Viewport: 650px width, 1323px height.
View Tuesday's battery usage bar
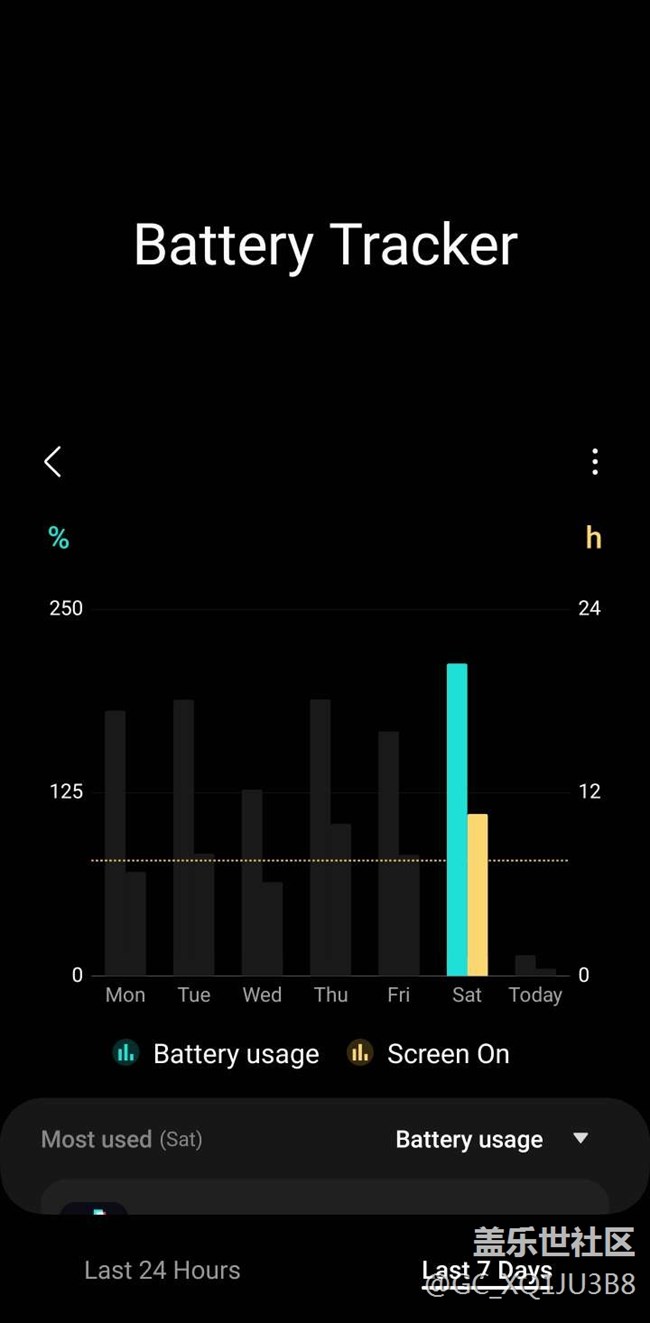(x=184, y=840)
